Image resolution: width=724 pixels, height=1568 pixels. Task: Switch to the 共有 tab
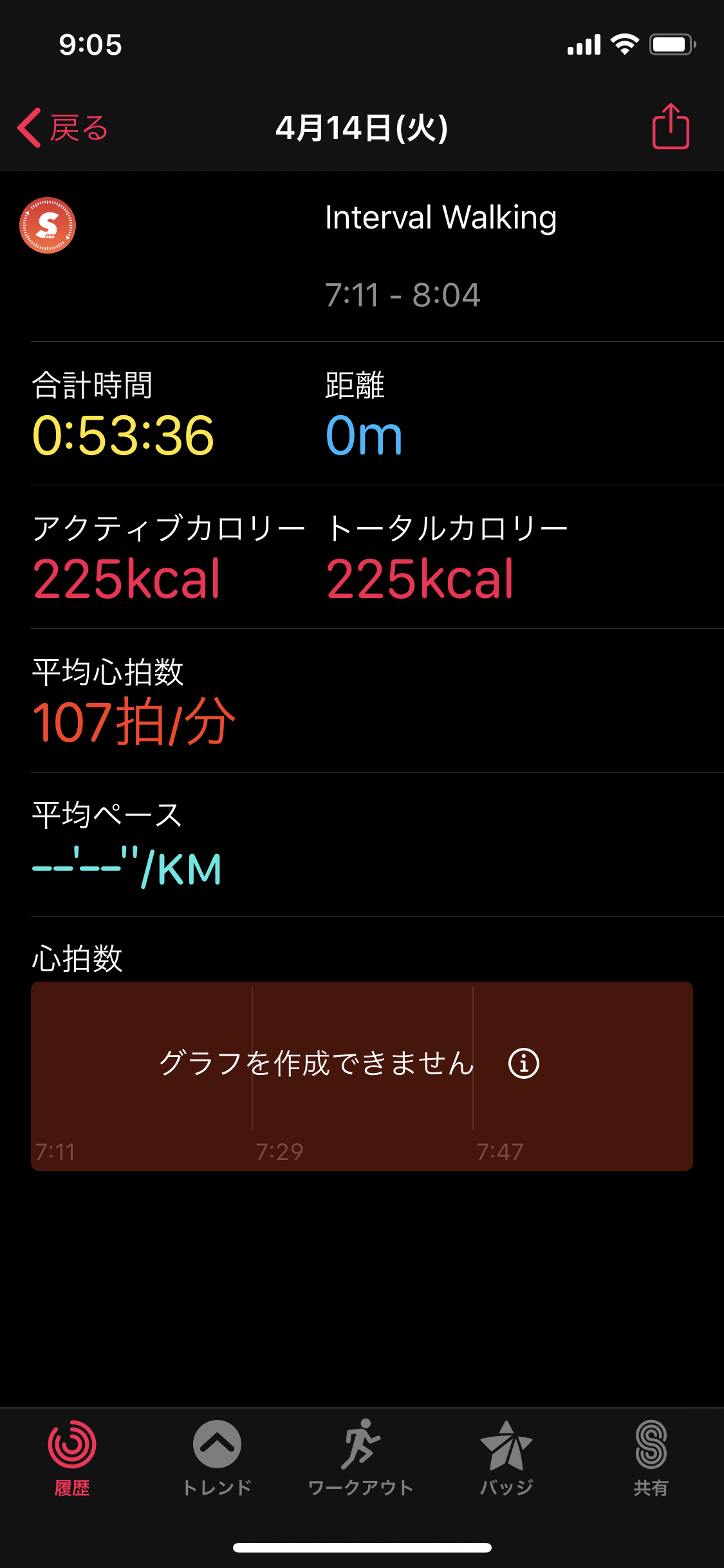(651, 1458)
